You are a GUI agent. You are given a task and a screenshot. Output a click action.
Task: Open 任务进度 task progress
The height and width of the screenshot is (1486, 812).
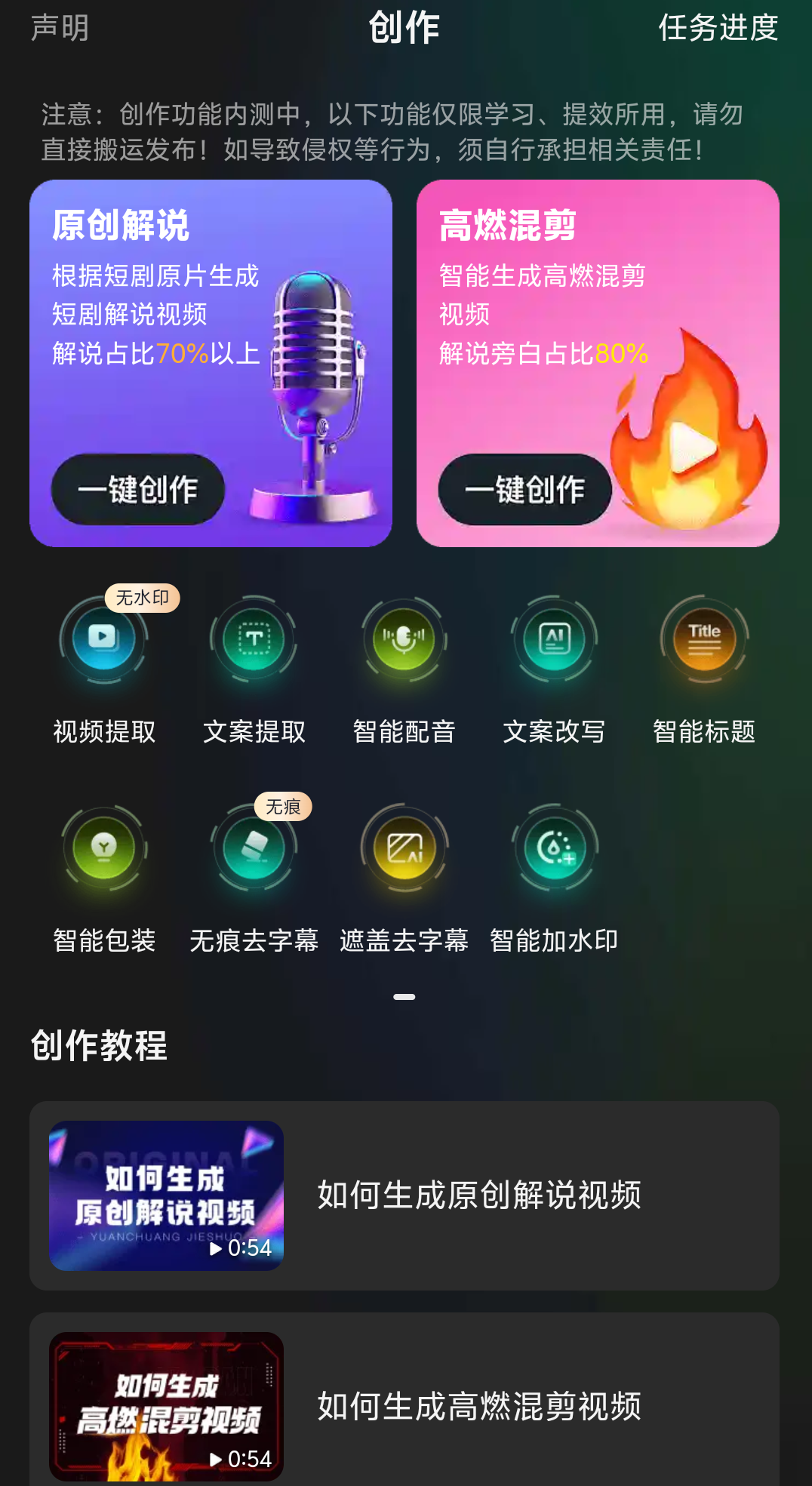(718, 28)
